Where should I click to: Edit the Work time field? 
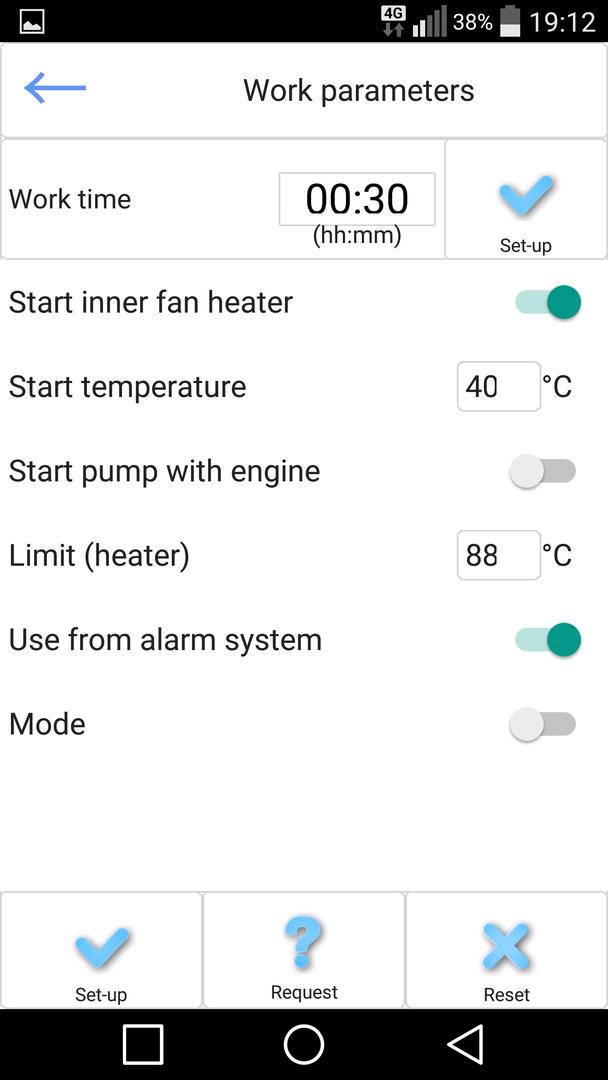tap(357, 199)
